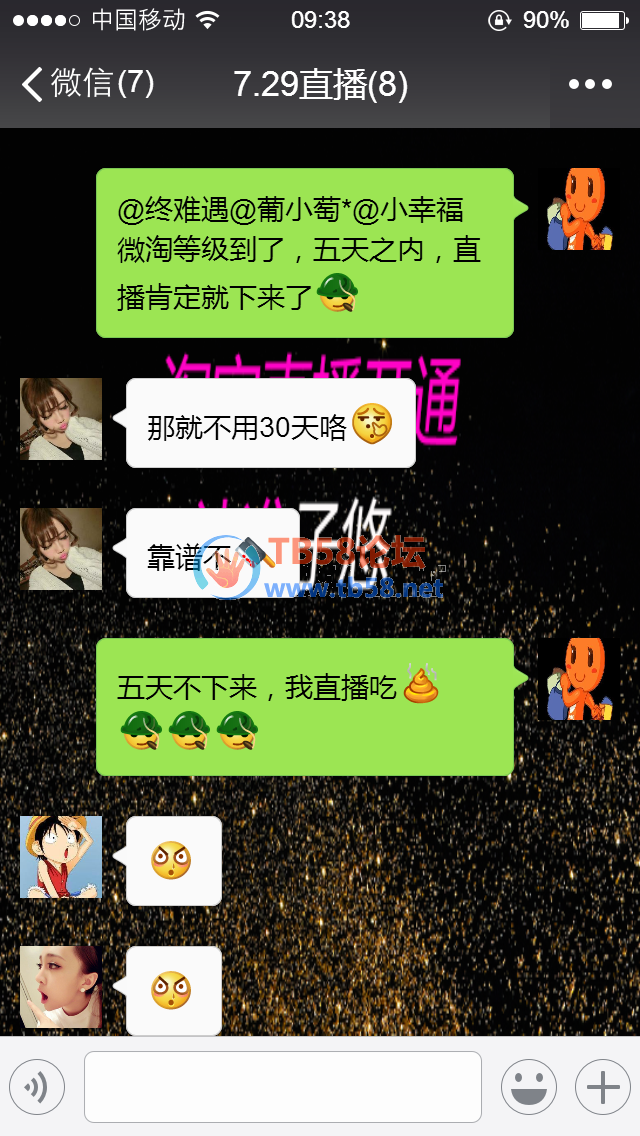Screen dimensions: 640x1136
Task: Open the three-dots chat details menu
Action: point(590,85)
